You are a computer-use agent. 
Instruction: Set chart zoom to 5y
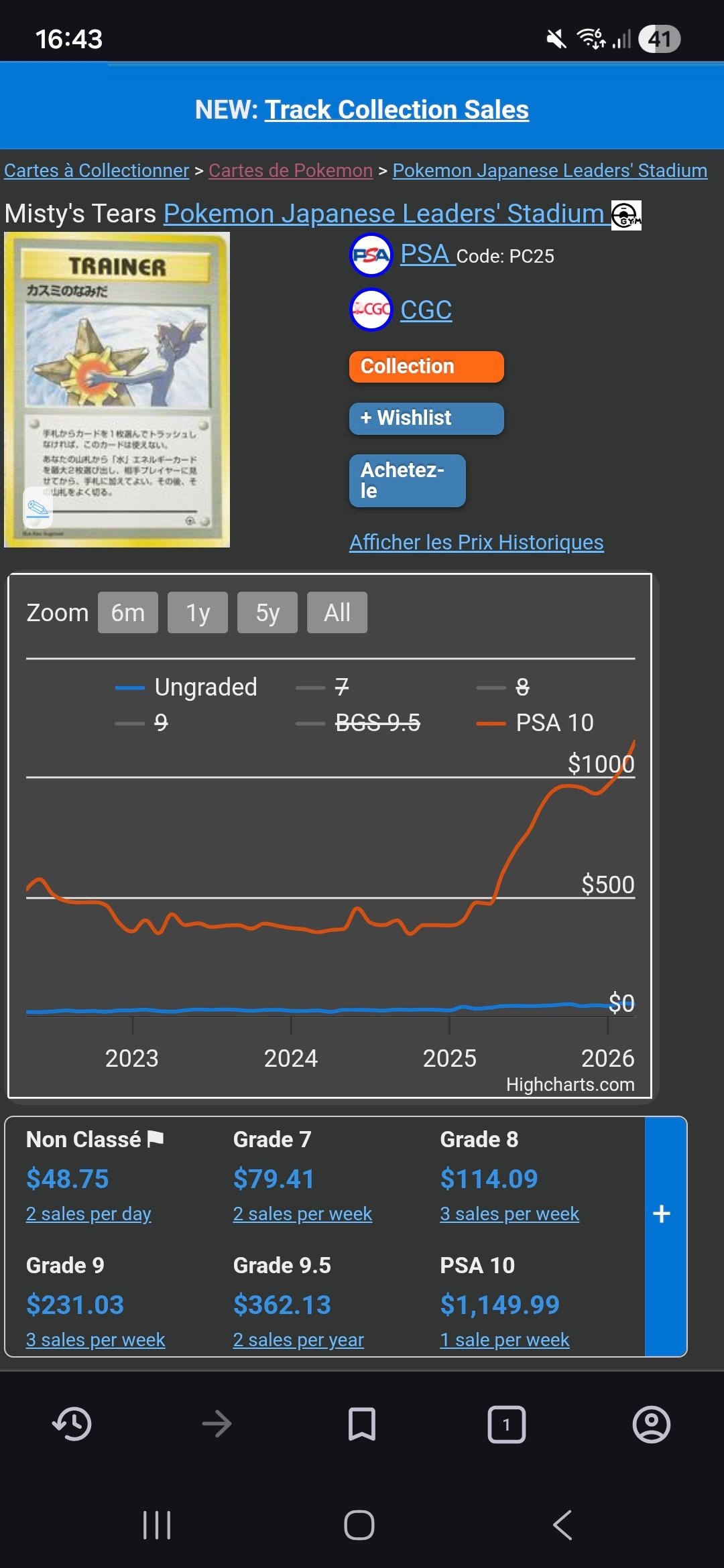[x=267, y=612]
